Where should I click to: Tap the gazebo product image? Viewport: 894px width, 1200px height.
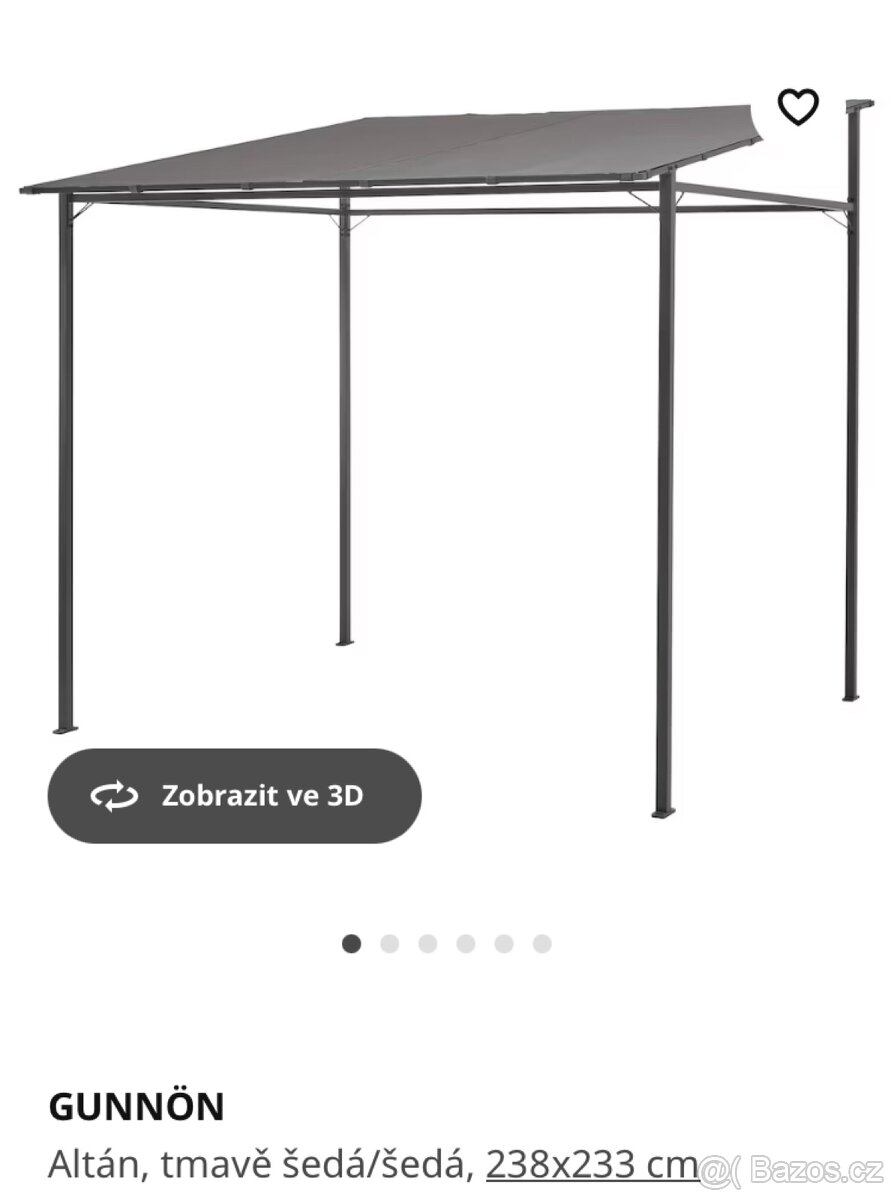pyautogui.click(x=450, y=420)
